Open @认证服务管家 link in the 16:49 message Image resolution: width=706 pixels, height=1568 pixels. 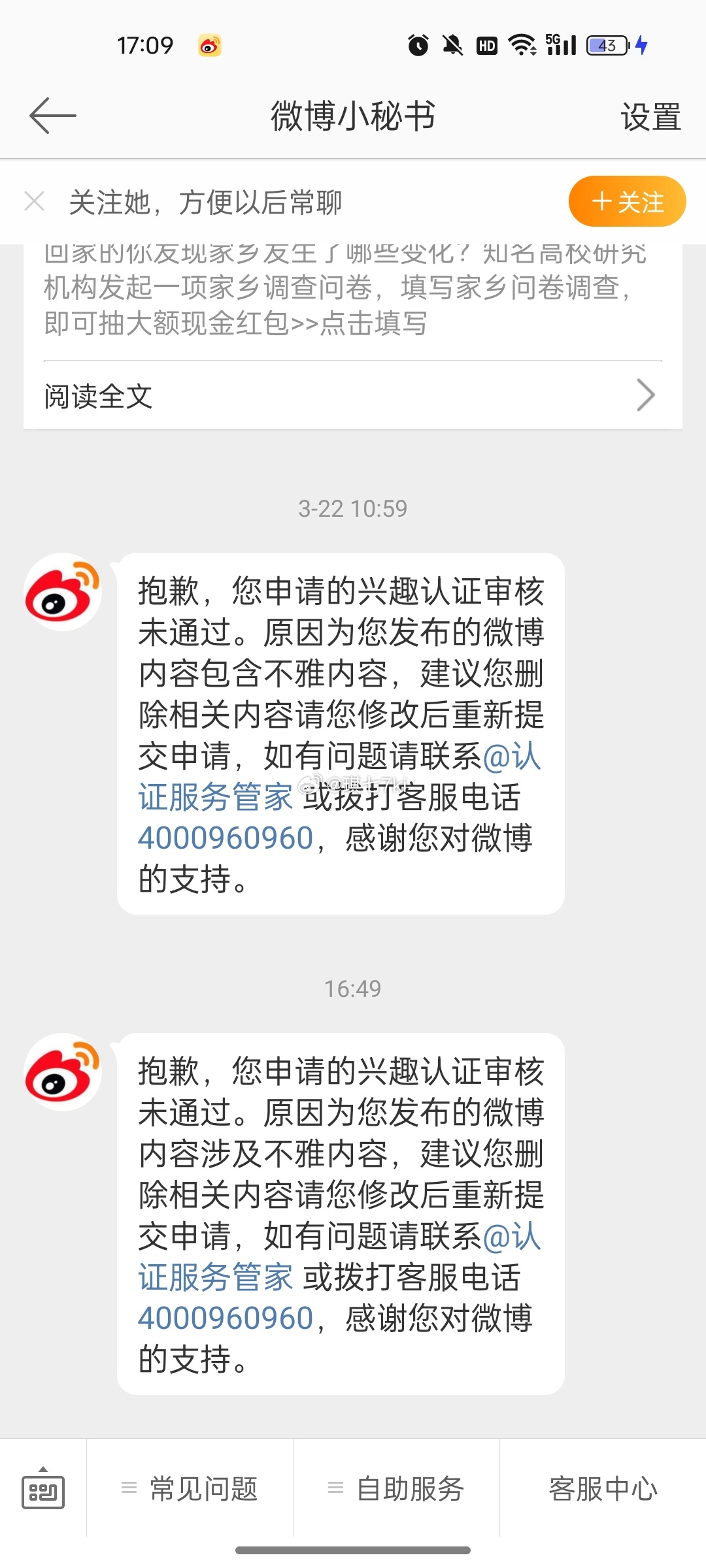tap(339, 1256)
